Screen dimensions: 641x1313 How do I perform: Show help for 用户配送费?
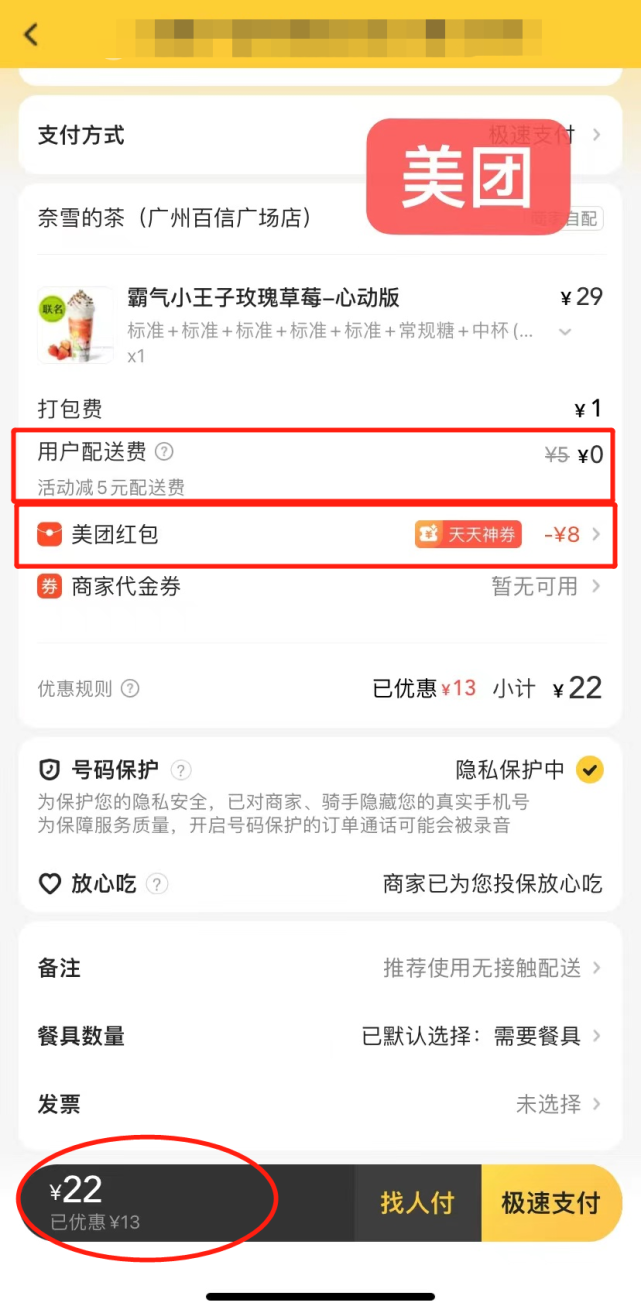pyautogui.click(x=165, y=452)
